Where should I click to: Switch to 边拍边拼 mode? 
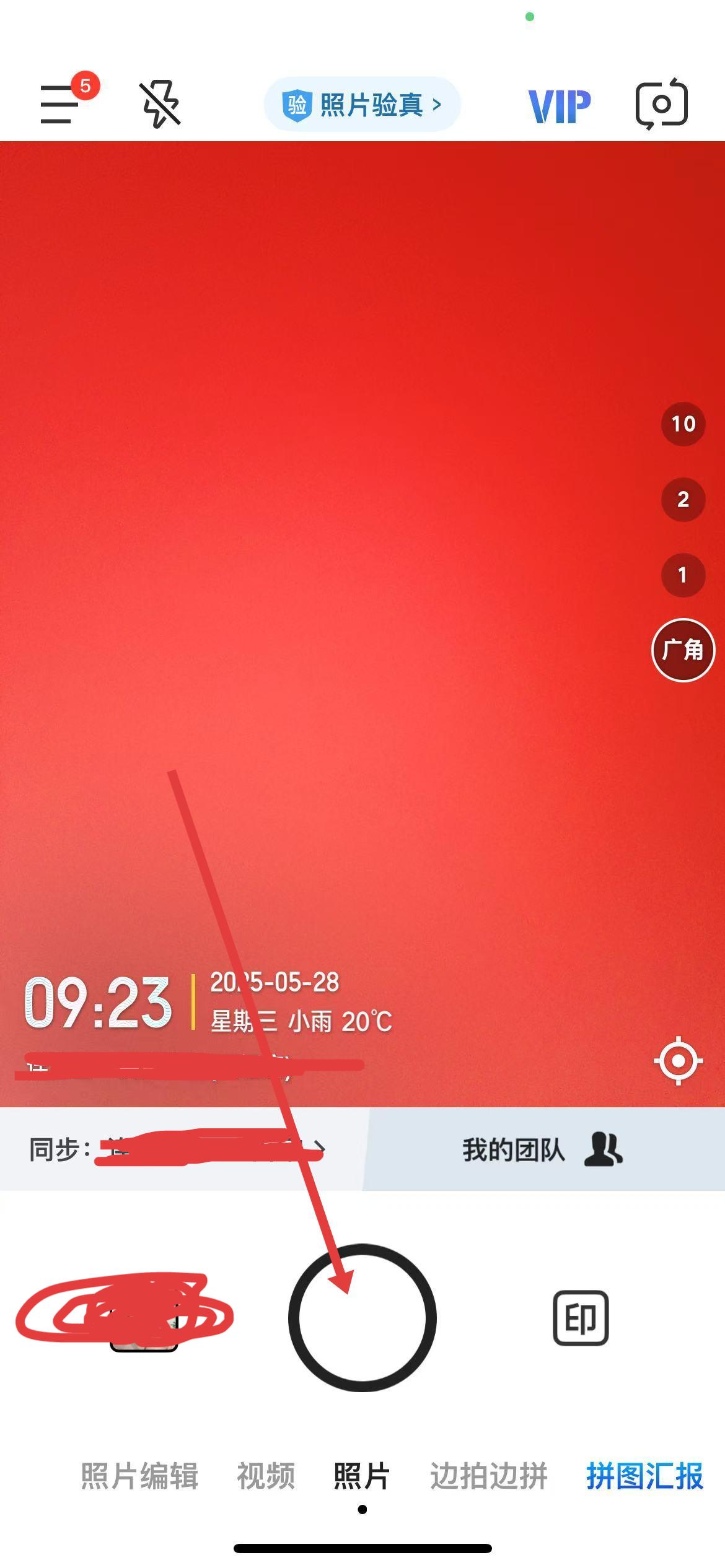489,1476
